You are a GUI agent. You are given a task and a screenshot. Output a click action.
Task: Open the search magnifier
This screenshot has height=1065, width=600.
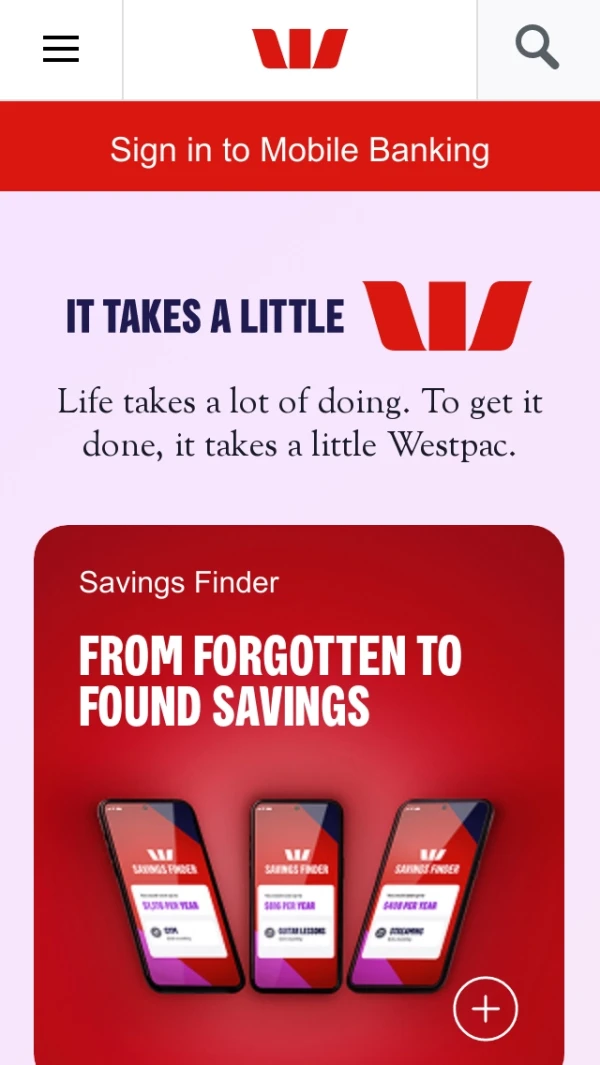point(537,48)
